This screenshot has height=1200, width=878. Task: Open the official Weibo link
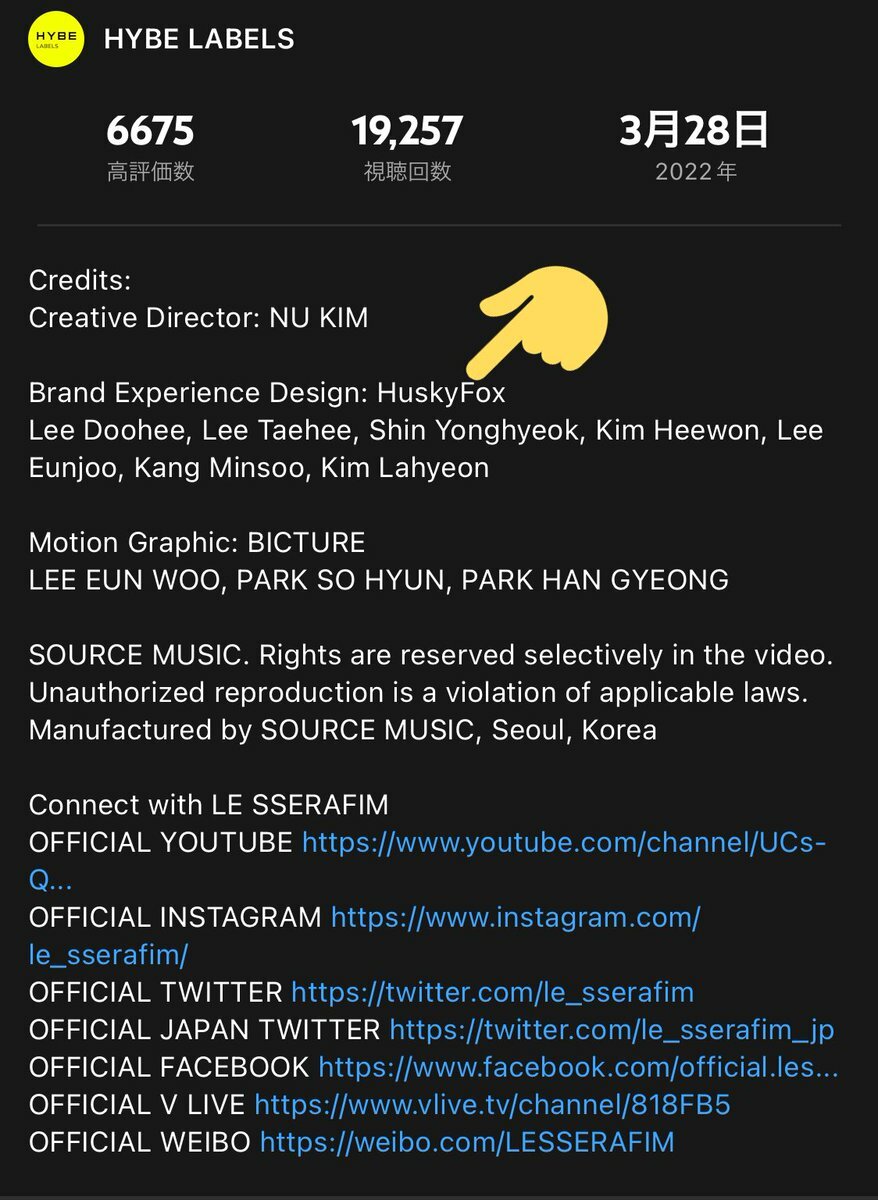[467, 1141]
